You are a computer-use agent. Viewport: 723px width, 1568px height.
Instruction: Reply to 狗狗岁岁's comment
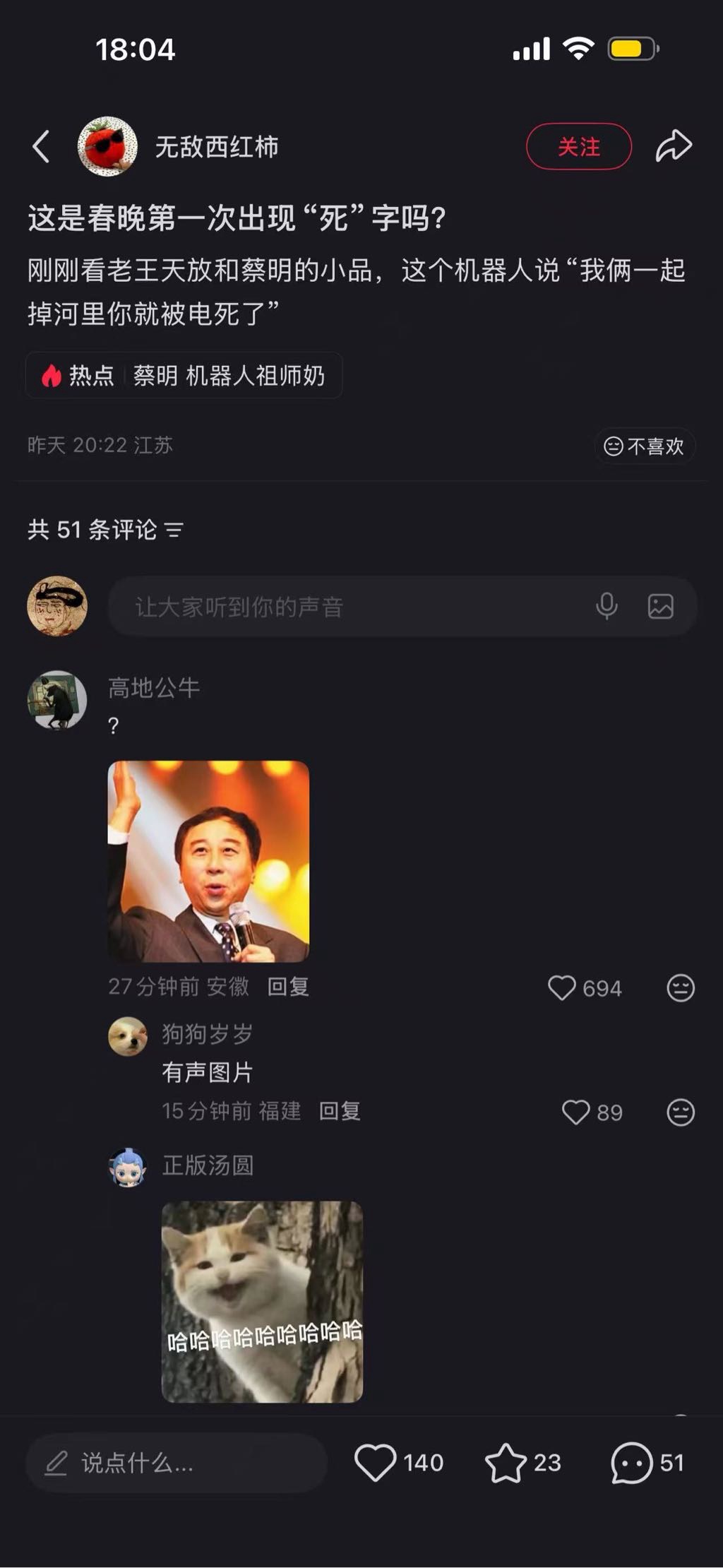click(x=340, y=1111)
